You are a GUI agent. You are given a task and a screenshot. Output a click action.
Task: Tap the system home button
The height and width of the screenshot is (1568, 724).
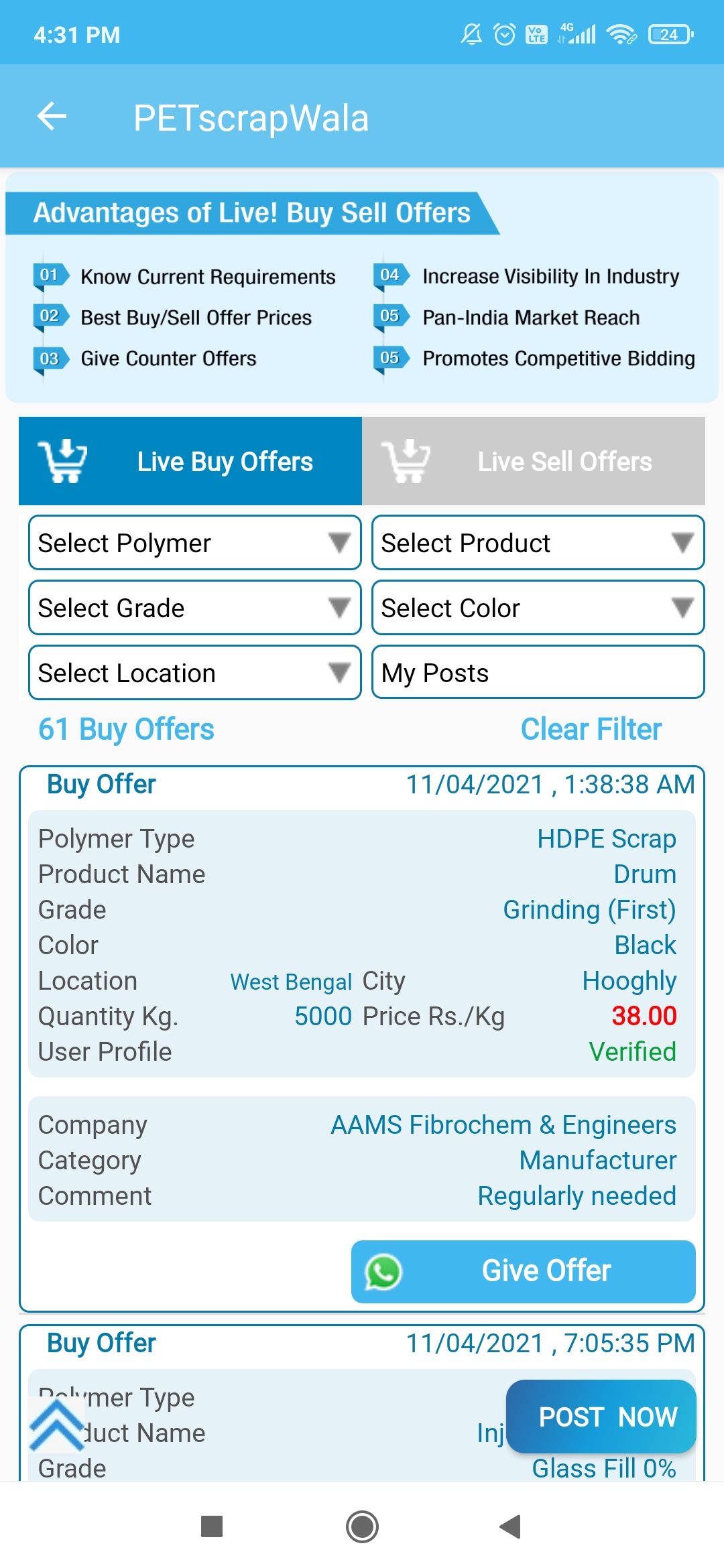pos(362,1526)
